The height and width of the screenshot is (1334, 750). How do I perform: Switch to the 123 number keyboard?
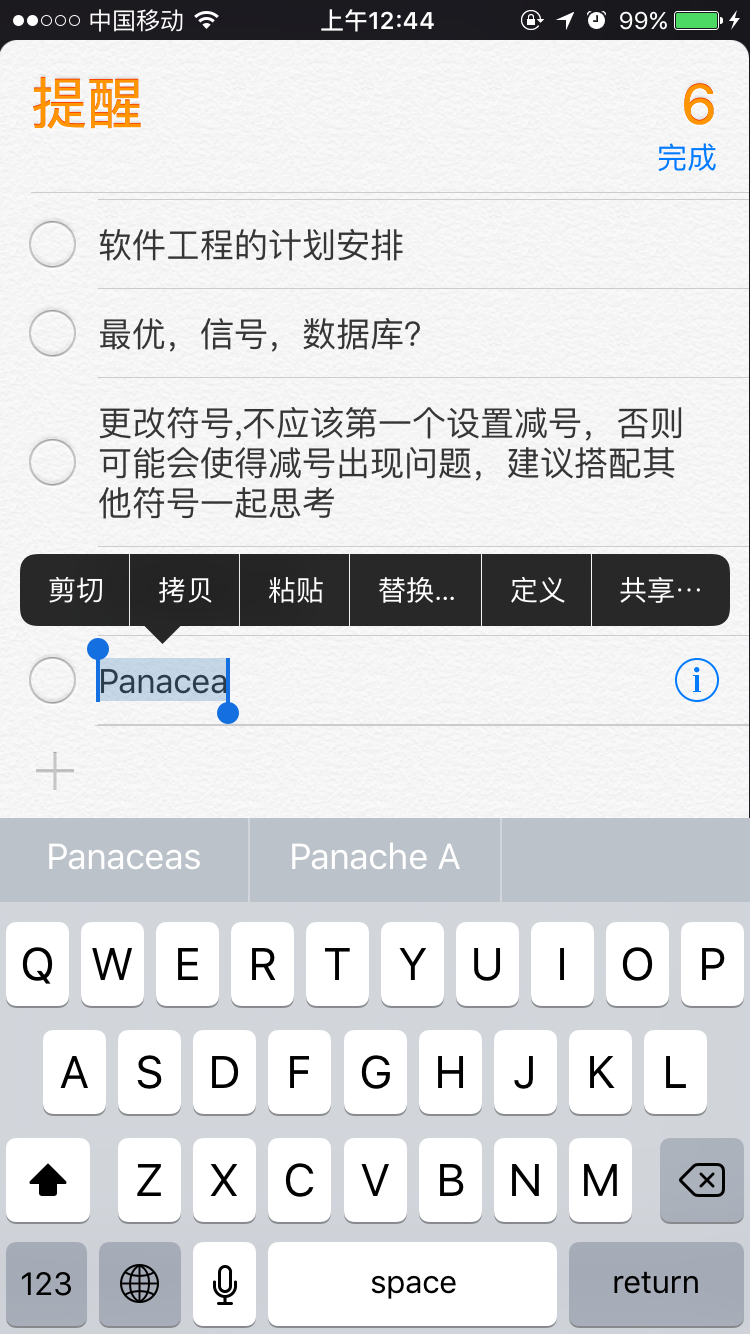coord(46,1283)
